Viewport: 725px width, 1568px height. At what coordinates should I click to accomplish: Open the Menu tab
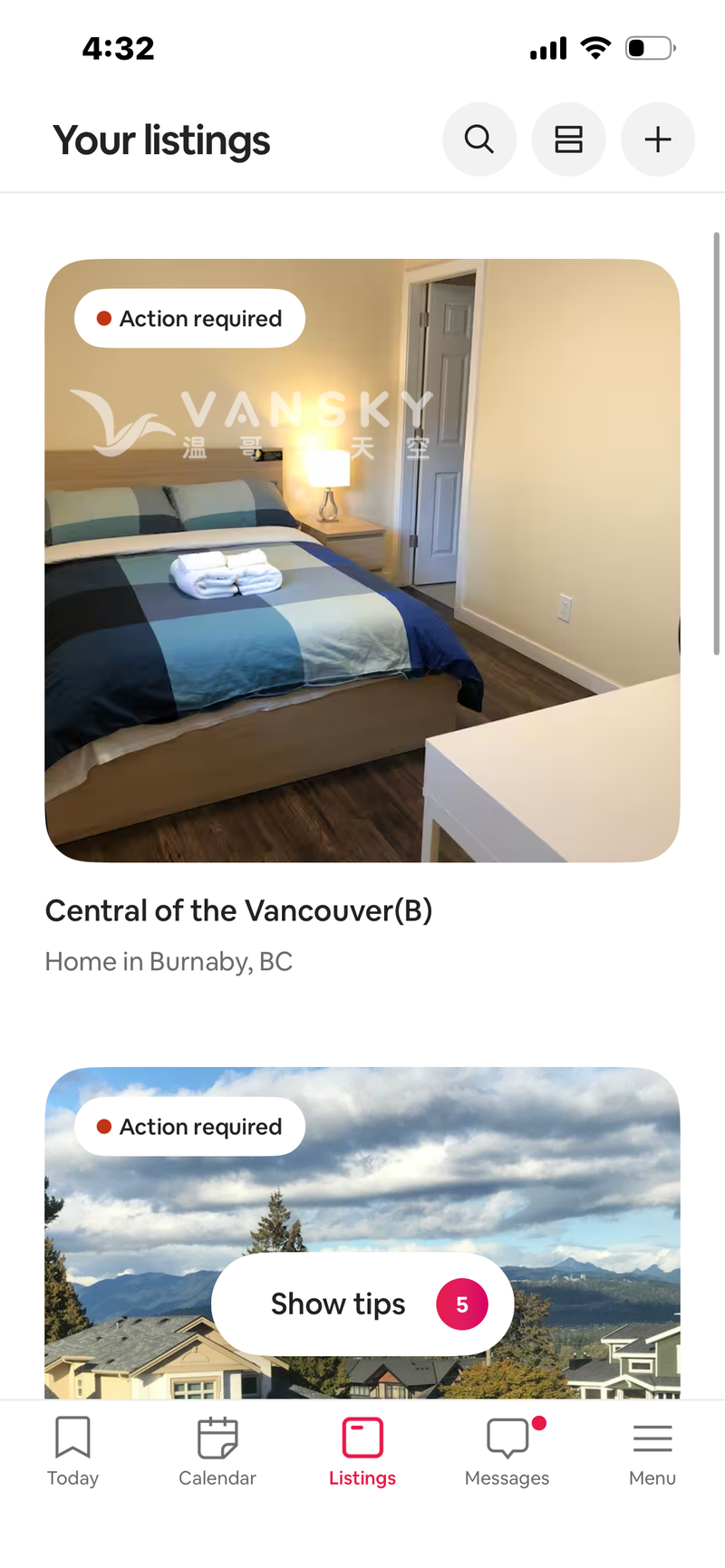click(652, 1451)
